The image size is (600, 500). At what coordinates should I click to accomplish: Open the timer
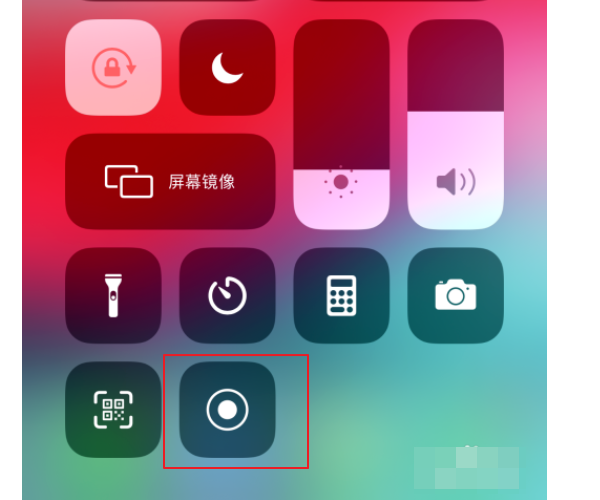coord(227,296)
